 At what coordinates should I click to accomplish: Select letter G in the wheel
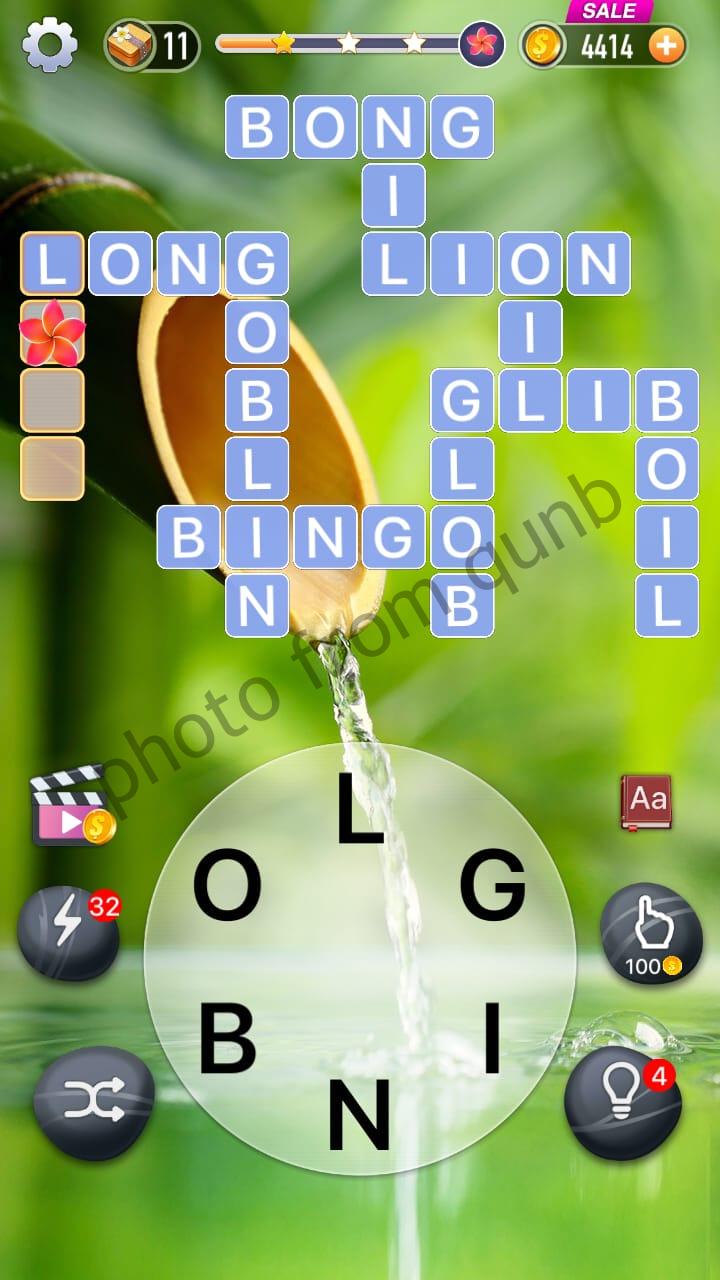(493, 886)
